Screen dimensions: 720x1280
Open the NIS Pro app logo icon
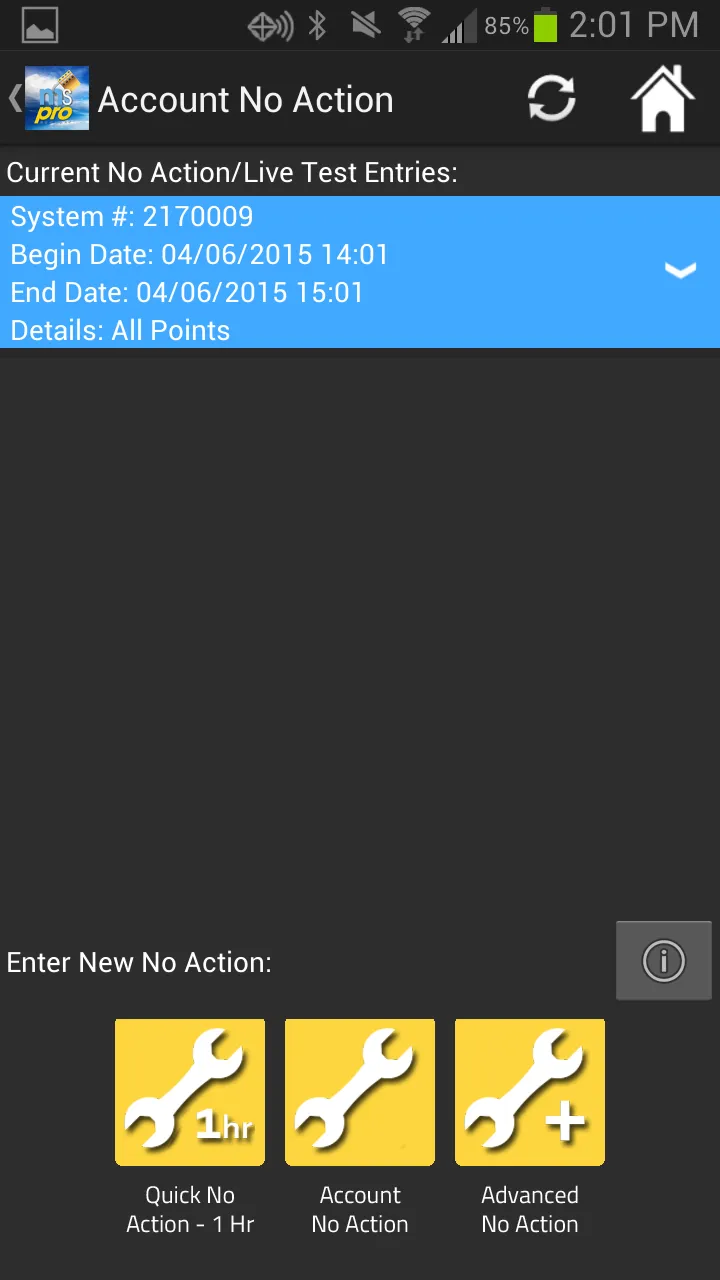(56, 97)
